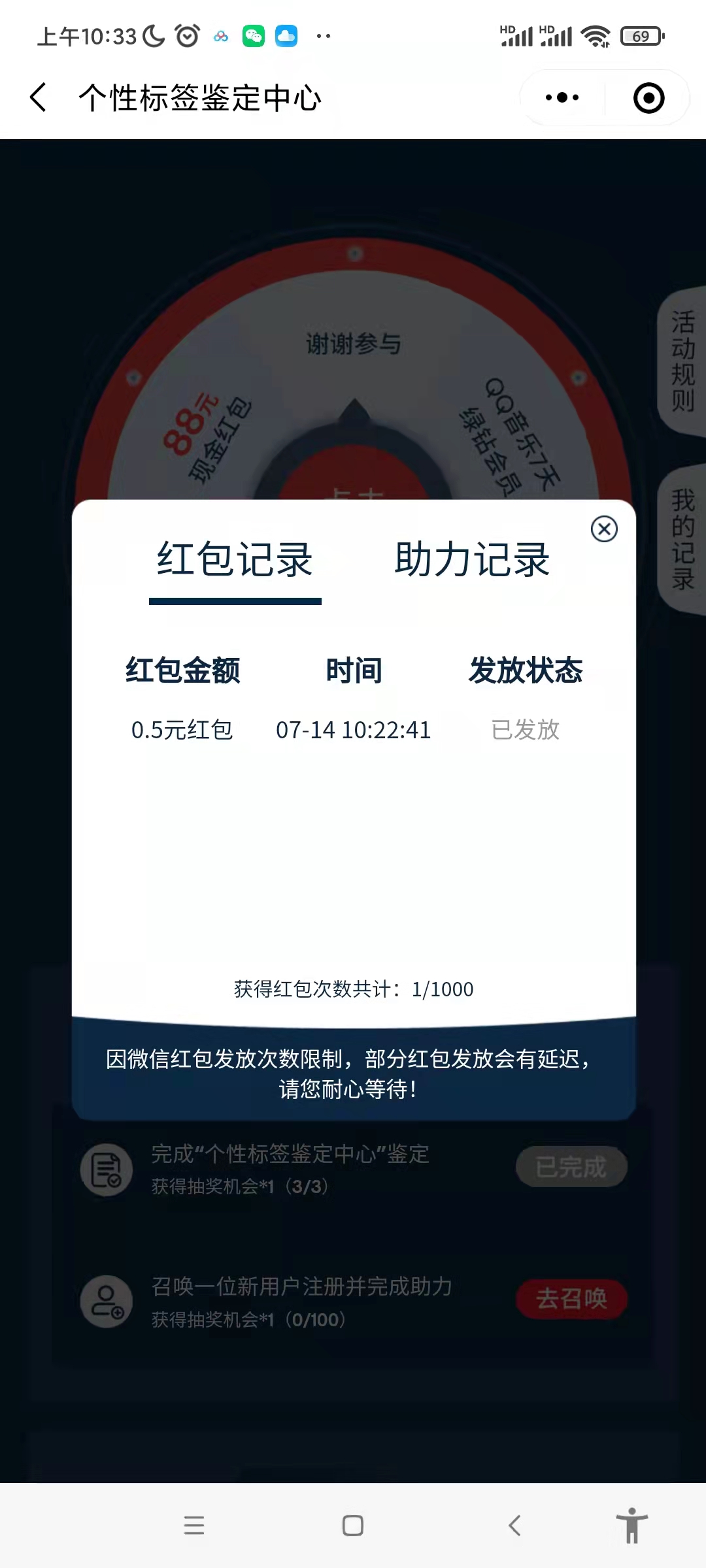Close the red packet records dialog

point(604,529)
